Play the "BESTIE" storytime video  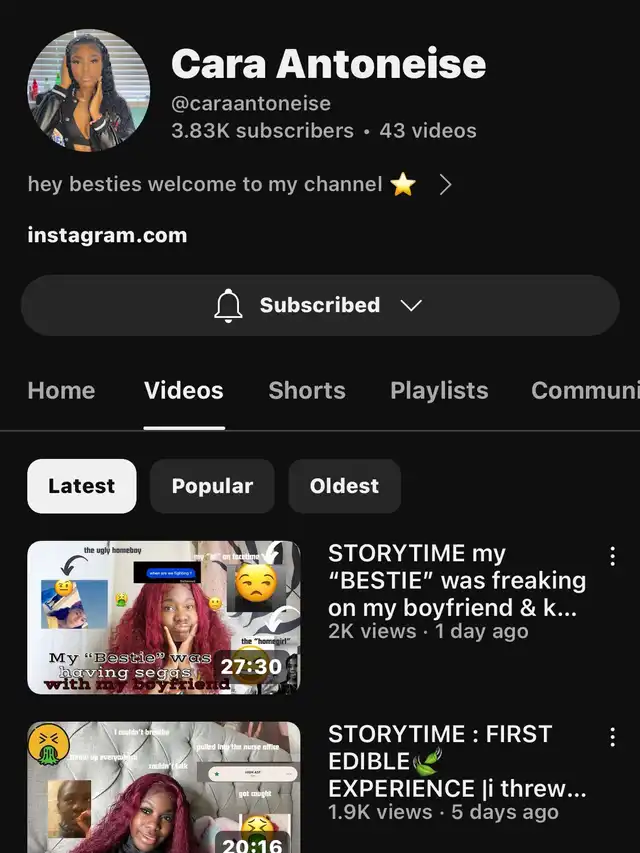pos(164,617)
